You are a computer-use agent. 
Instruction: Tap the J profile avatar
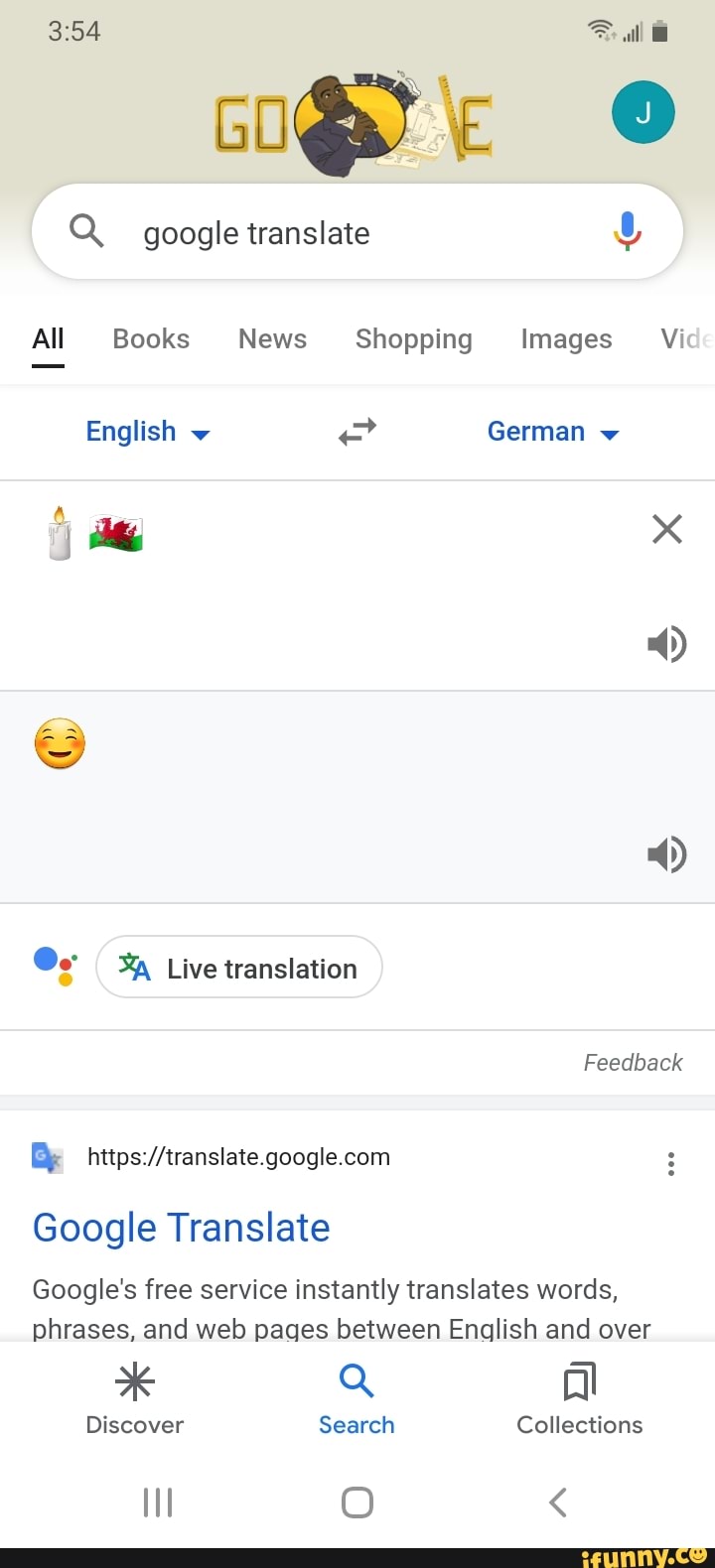pyautogui.click(x=643, y=111)
